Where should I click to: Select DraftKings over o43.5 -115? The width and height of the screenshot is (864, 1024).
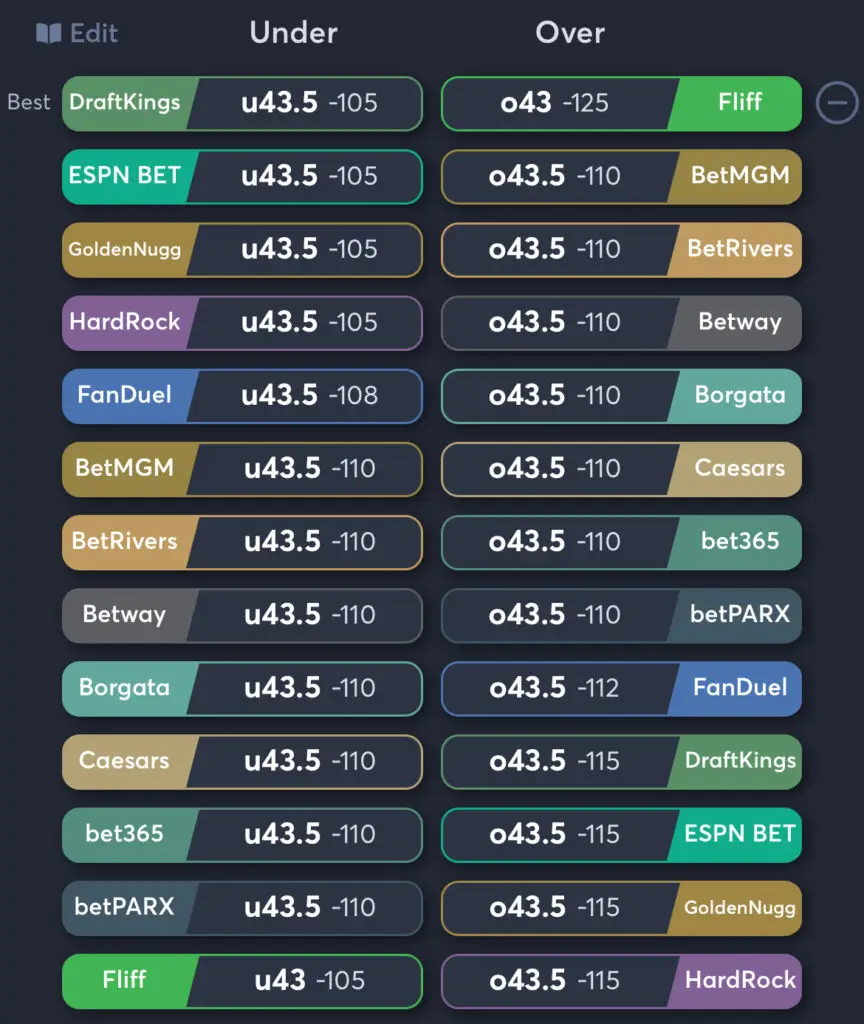point(621,760)
